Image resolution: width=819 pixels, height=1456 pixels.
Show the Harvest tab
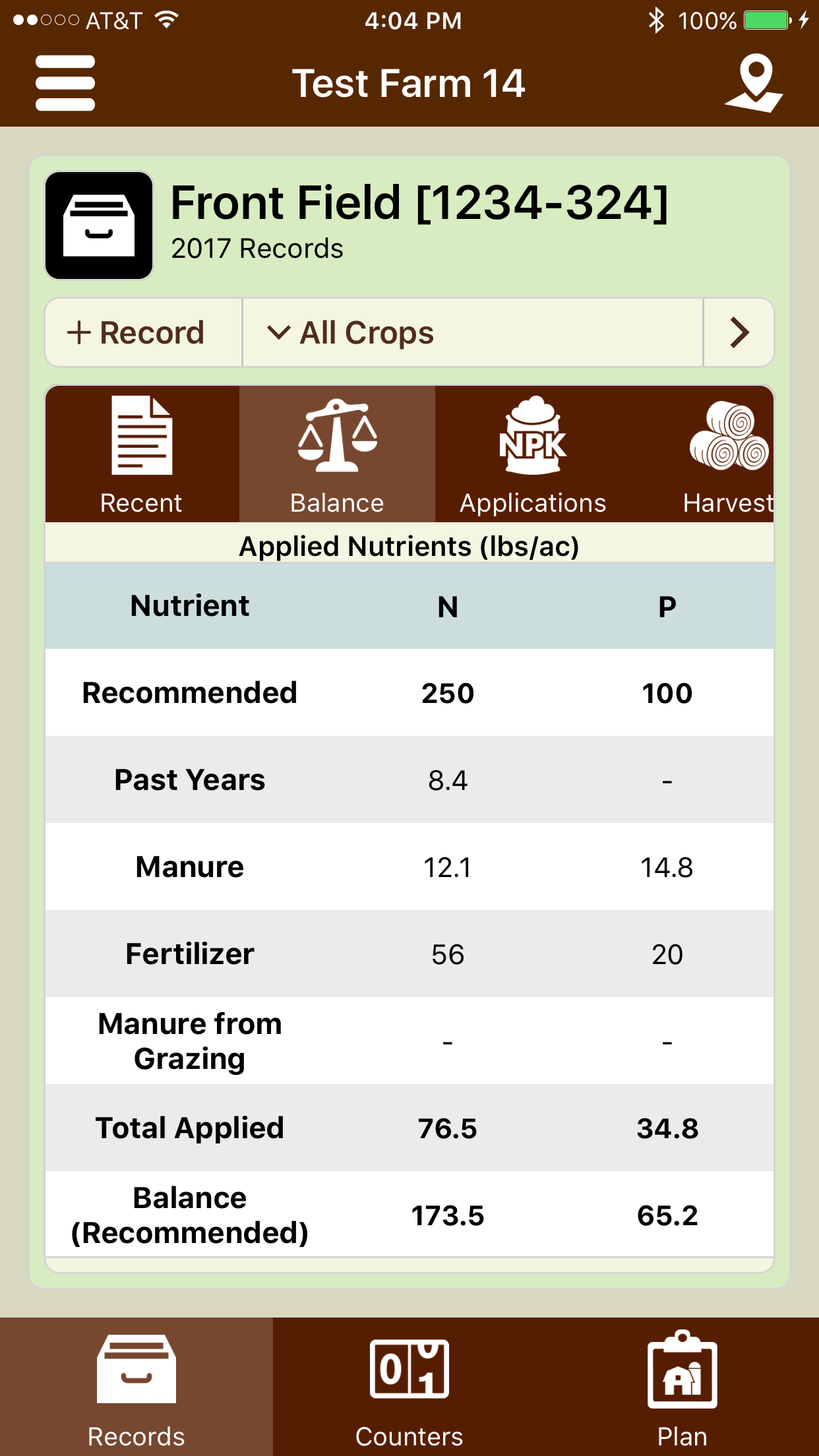tap(728, 455)
